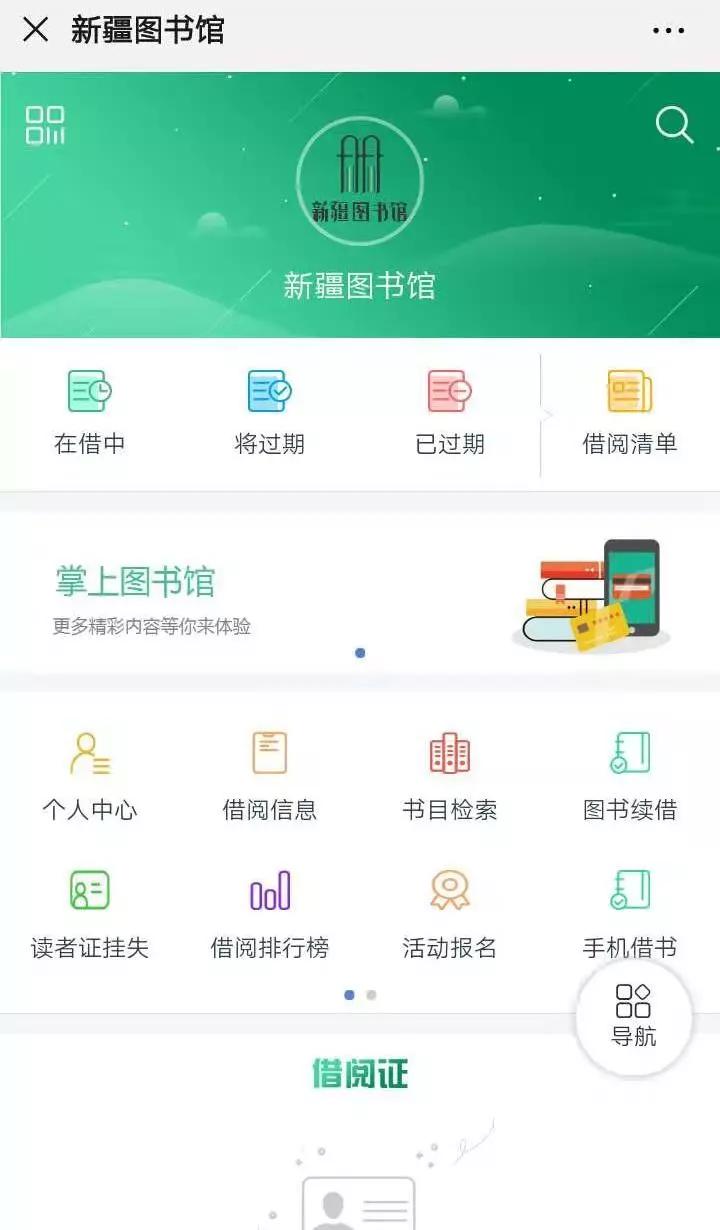The image size is (720, 1230).
Task: Tap 读者证挂失
Action: [90, 914]
